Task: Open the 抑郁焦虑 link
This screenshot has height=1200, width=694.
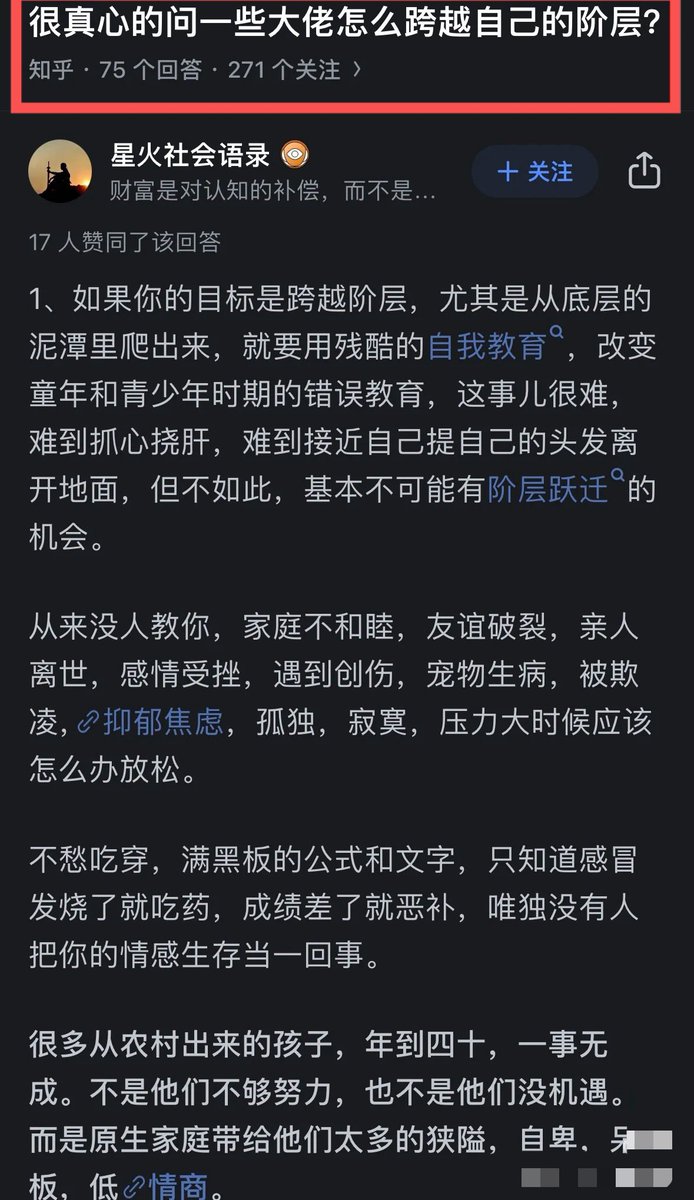Action: click(x=167, y=721)
